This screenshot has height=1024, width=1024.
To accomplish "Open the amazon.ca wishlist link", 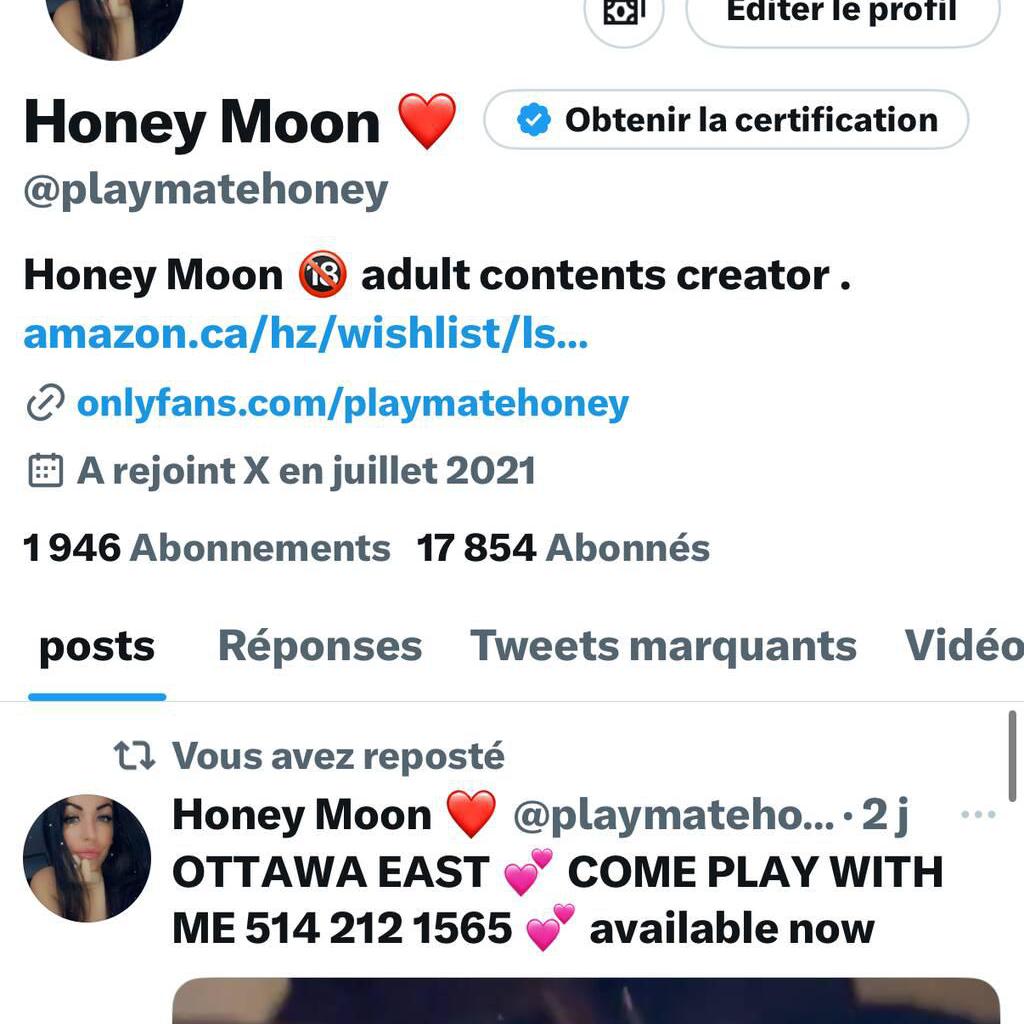I will click(305, 335).
